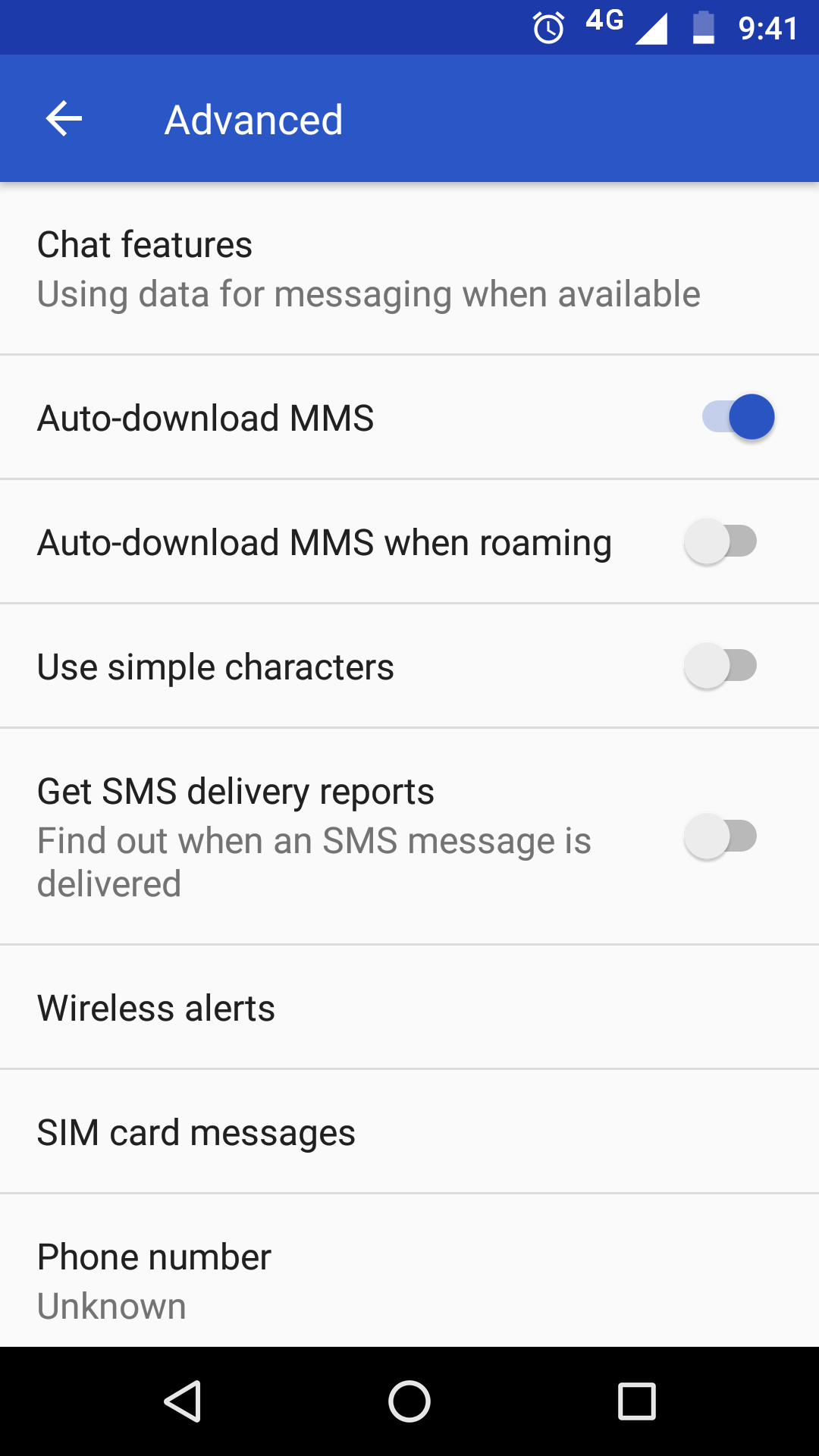The width and height of the screenshot is (819, 1456).
Task: Tap the back arrow in the app bar
Action: coord(64,118)
